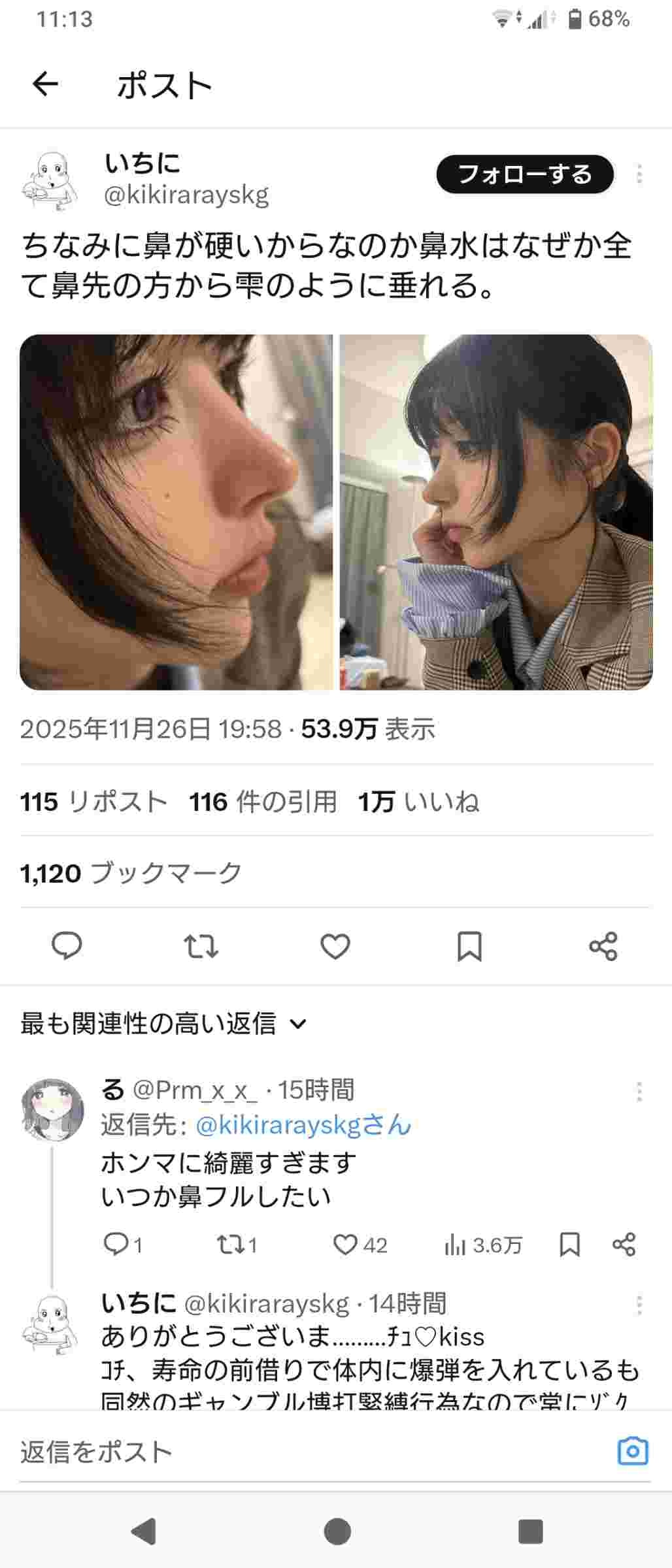Share the main post
Image resolution: width=672 pixels, height=1568 pixels.
pyautogui.click(x=603, y=946)
